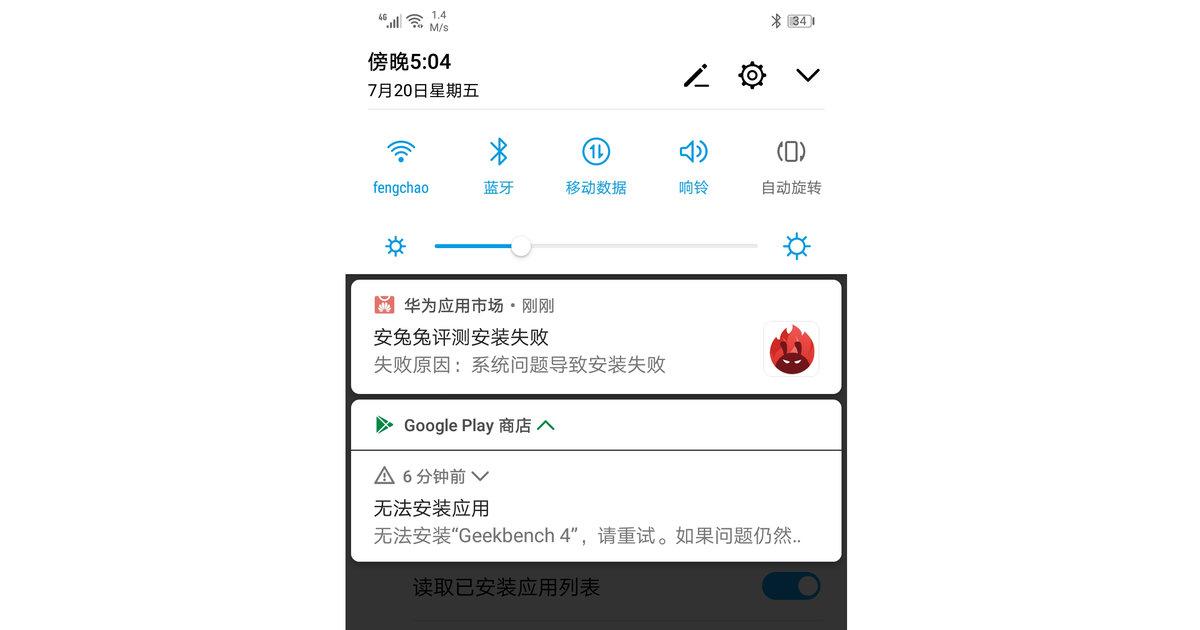Screen dimensions: 1200x630
Task: Tap the brightness slider track
Action: pos(640,246)
